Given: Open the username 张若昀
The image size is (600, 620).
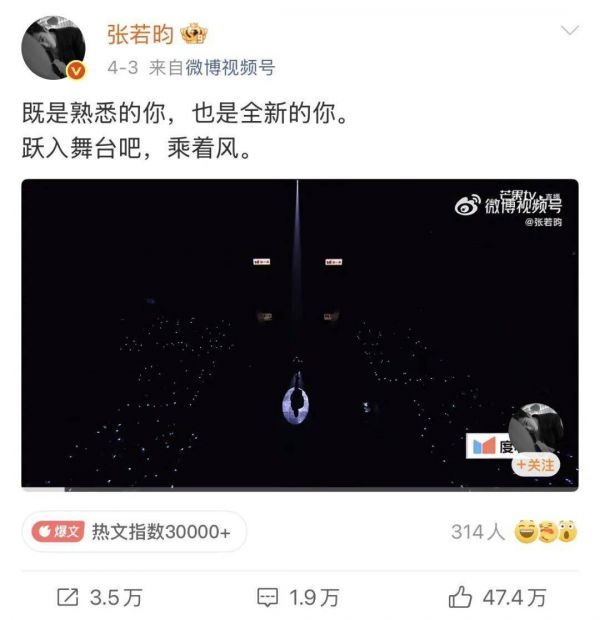Looking at the screenshot, I should (x=139, y=35).
